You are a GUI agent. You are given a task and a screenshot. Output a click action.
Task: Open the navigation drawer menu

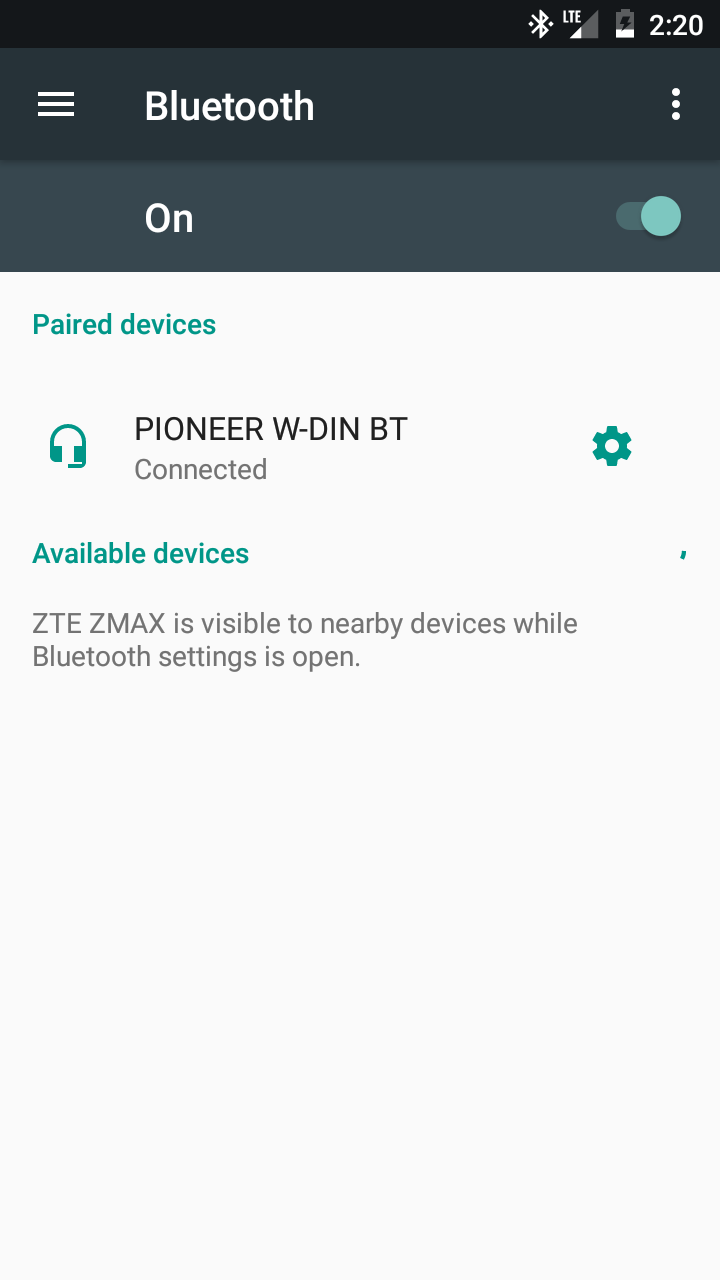[56, 105]
